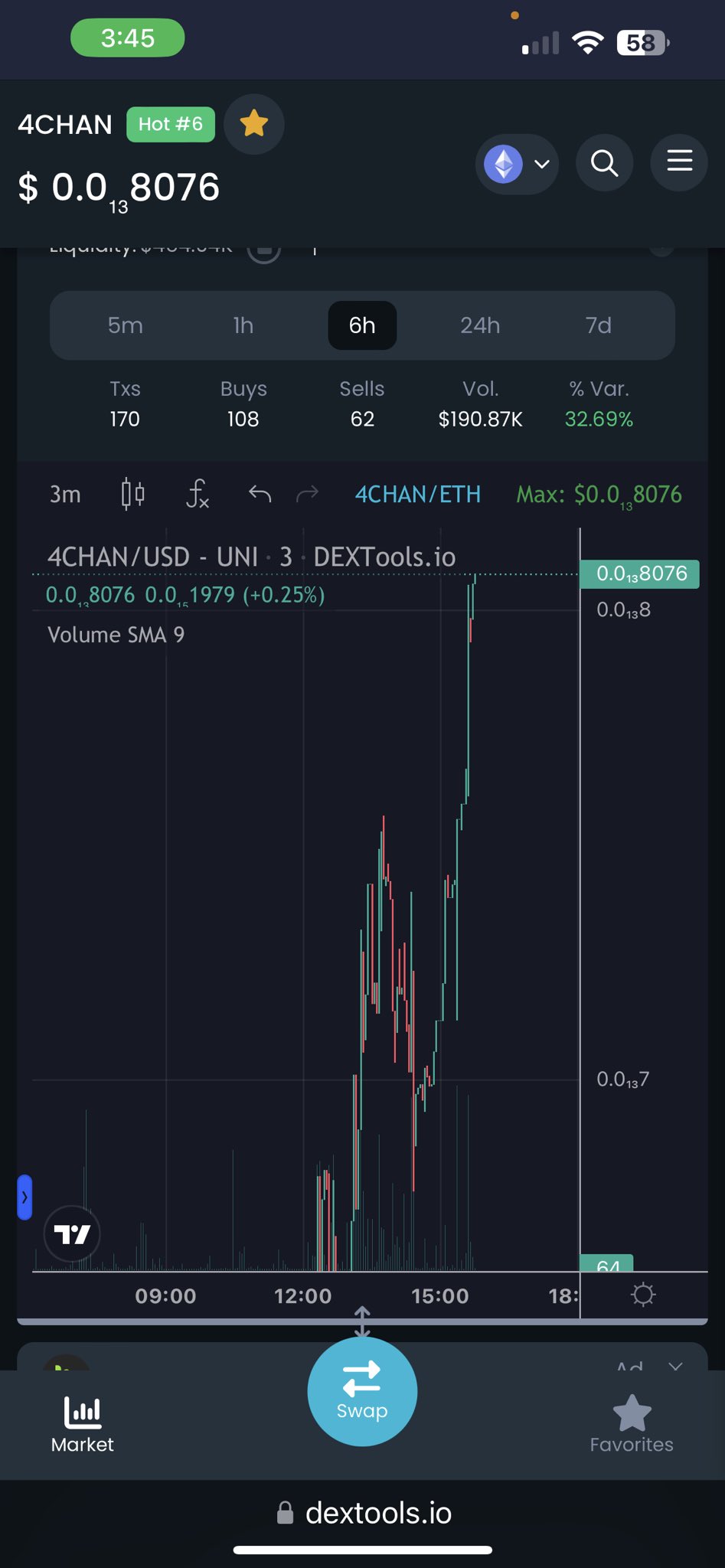
Task: Open the hamburger menu
Action: 679,162
